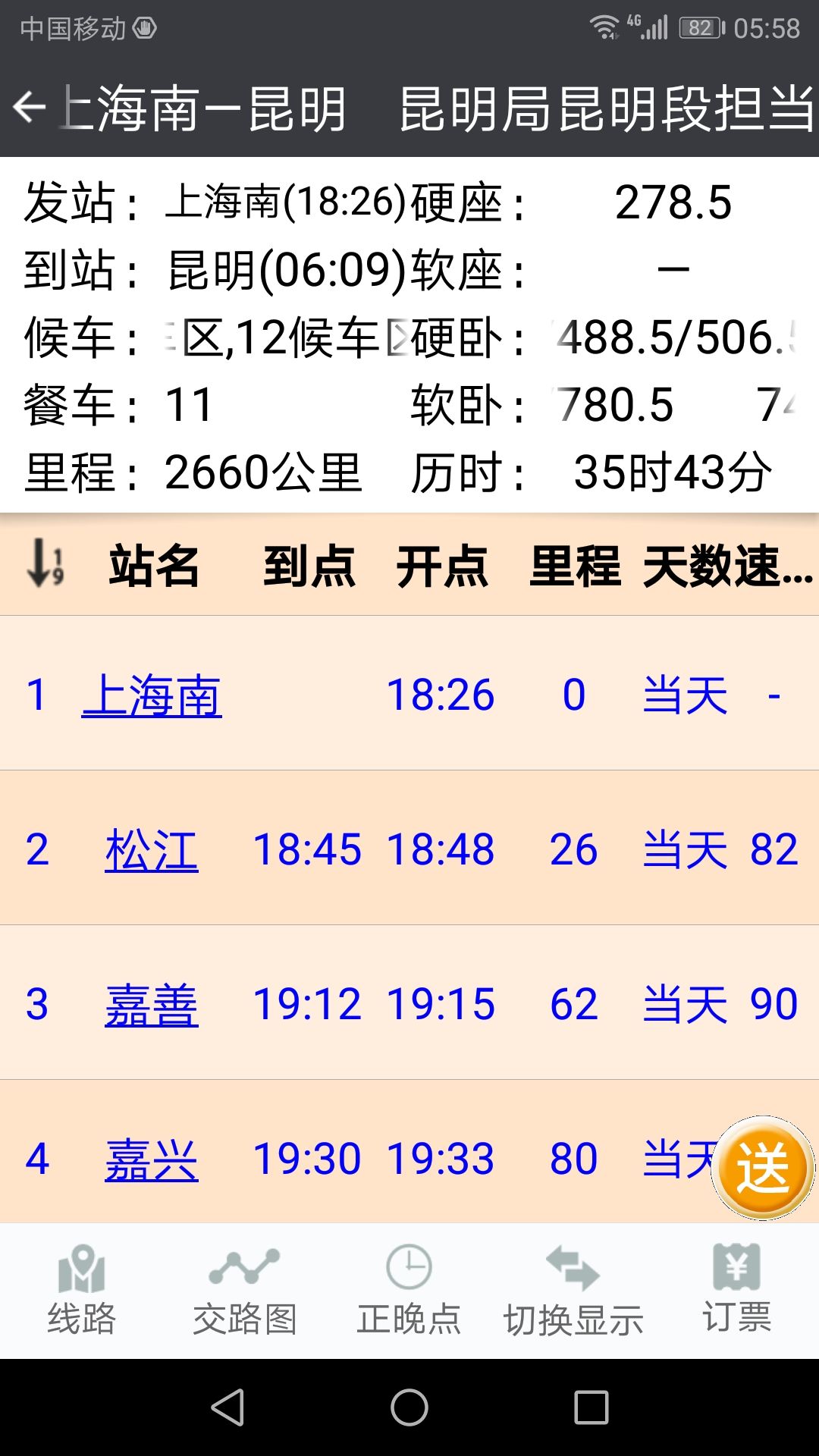Tap 切换显示 to change display
The image size is (819, 1456).
573,1290
